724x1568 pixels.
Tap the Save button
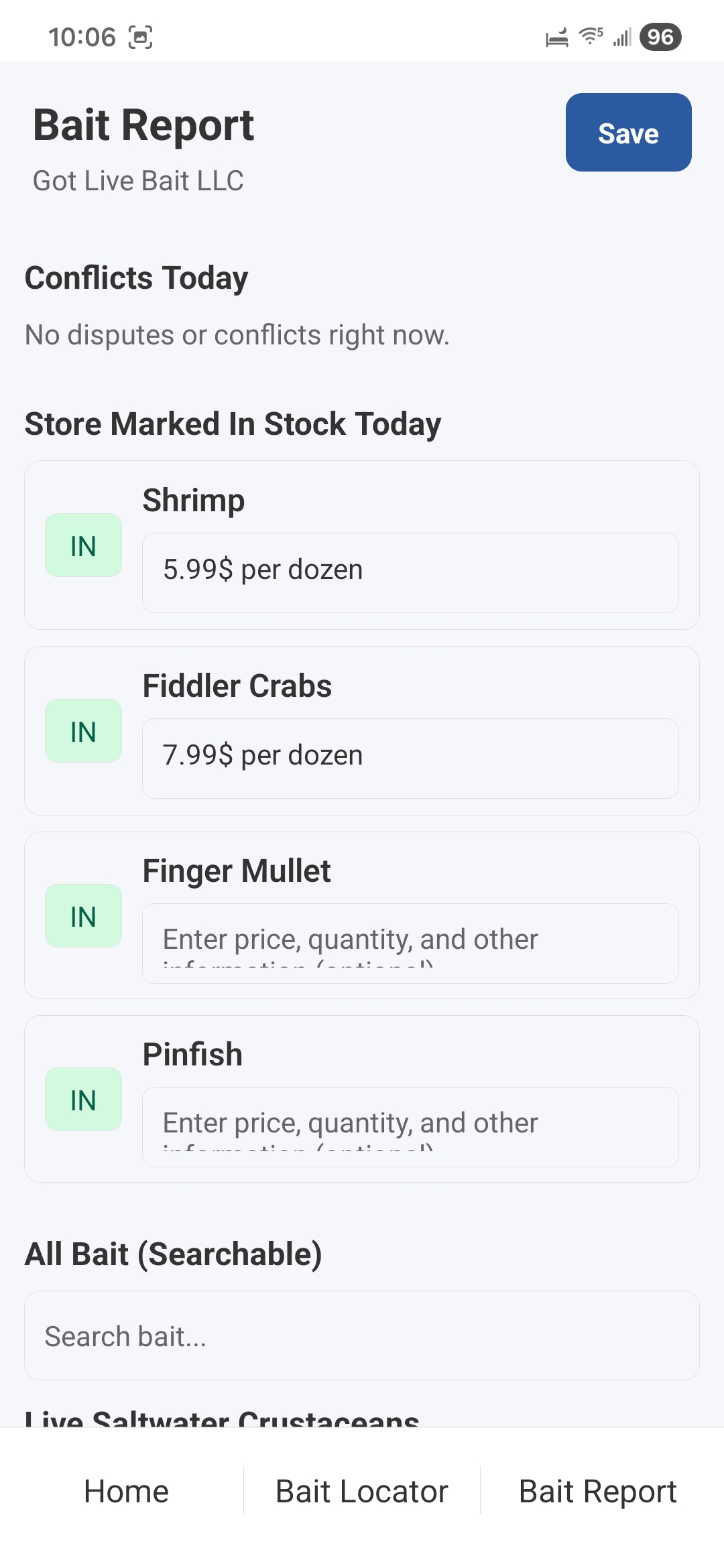click(627, 132)
